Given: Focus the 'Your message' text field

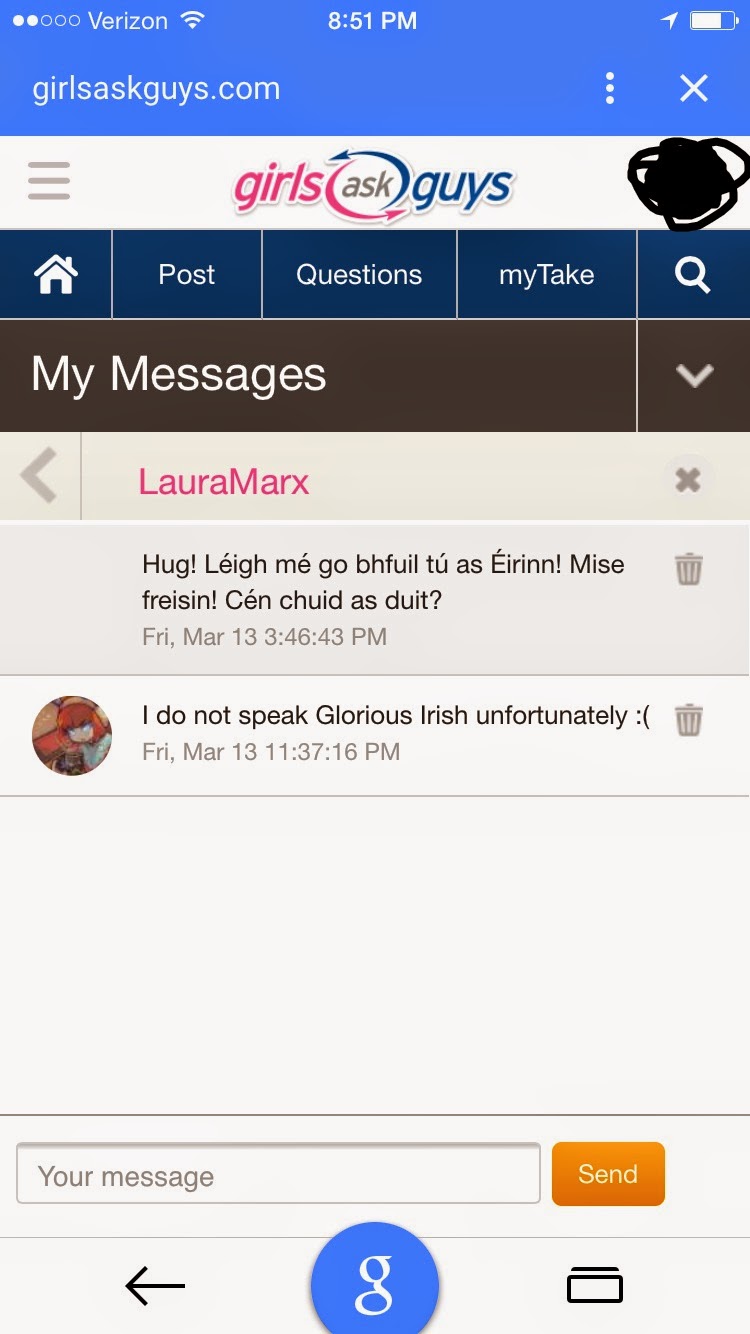Looking at the screenshot, I should 278,1174.
